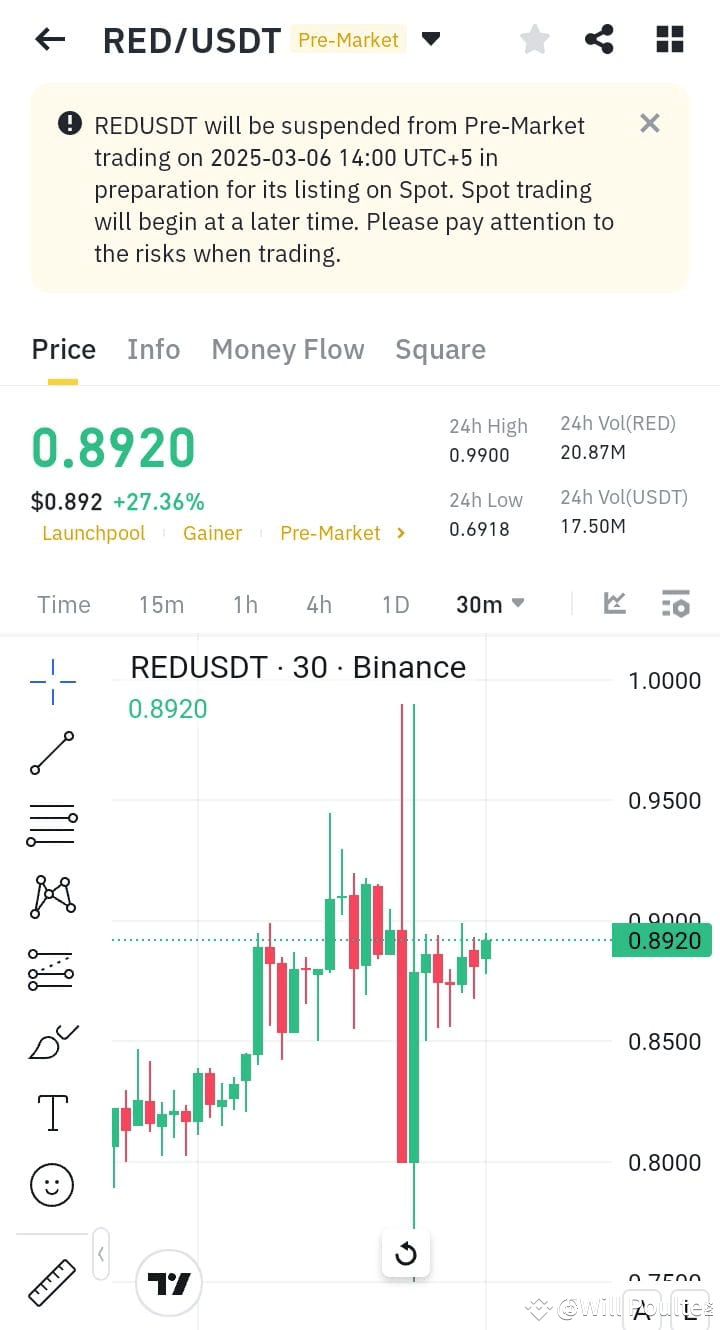Image resolution: width=720 pixels, height=1330 pixels.
Task: Open the Info tab
Action: (x=153, y=349)
